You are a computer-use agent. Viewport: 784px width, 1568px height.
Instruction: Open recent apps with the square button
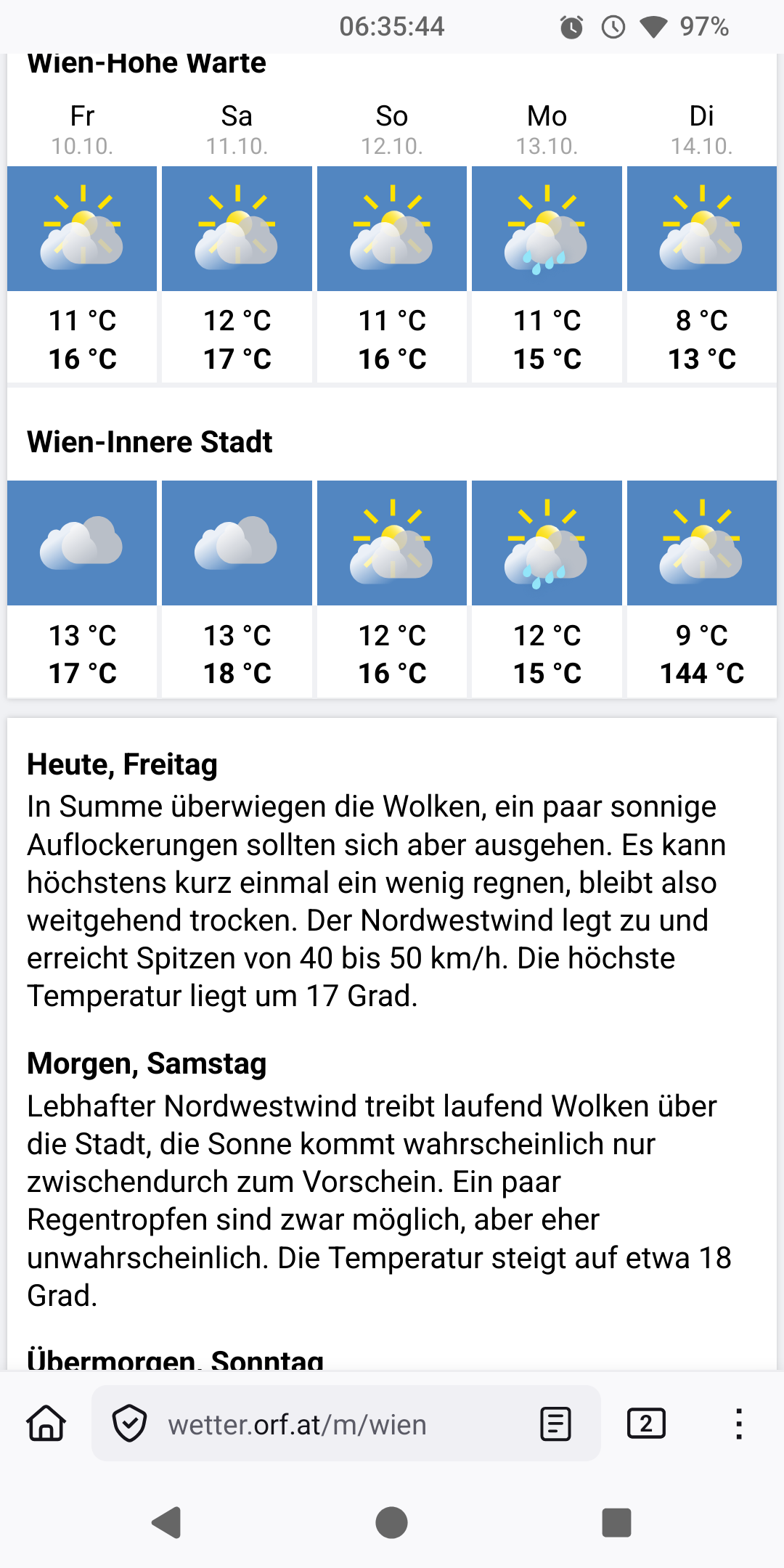click(x=616, y=1522)
